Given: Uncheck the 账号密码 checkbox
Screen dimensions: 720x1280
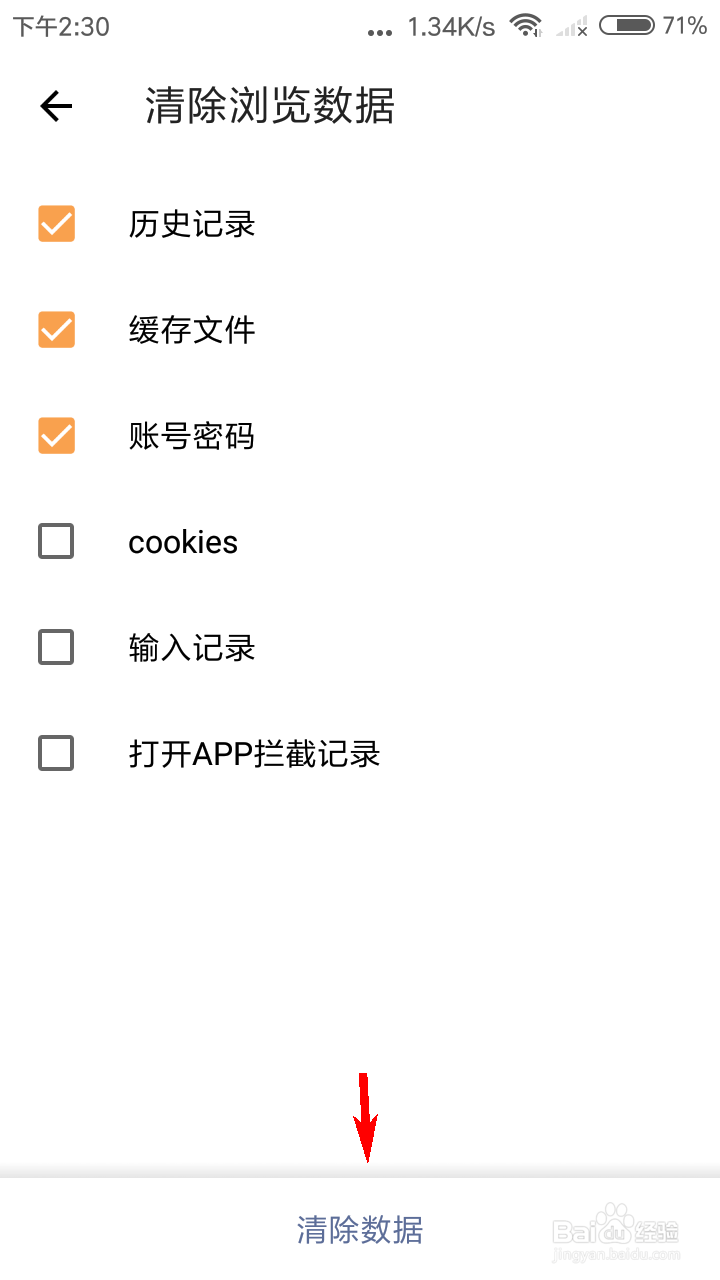Looking at the screenshot, I should pos(56,436).
